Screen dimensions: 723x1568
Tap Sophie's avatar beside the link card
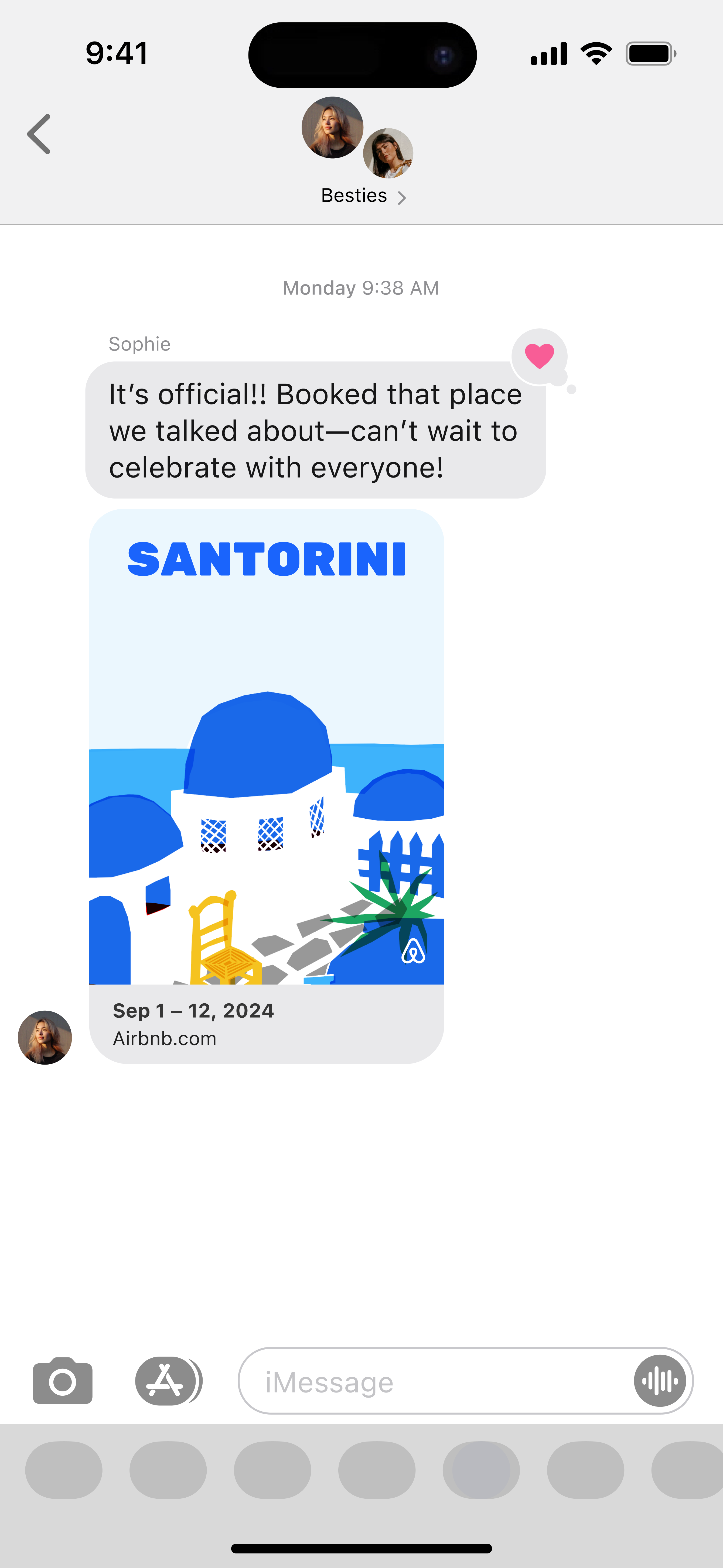(x=45, y=1037)
